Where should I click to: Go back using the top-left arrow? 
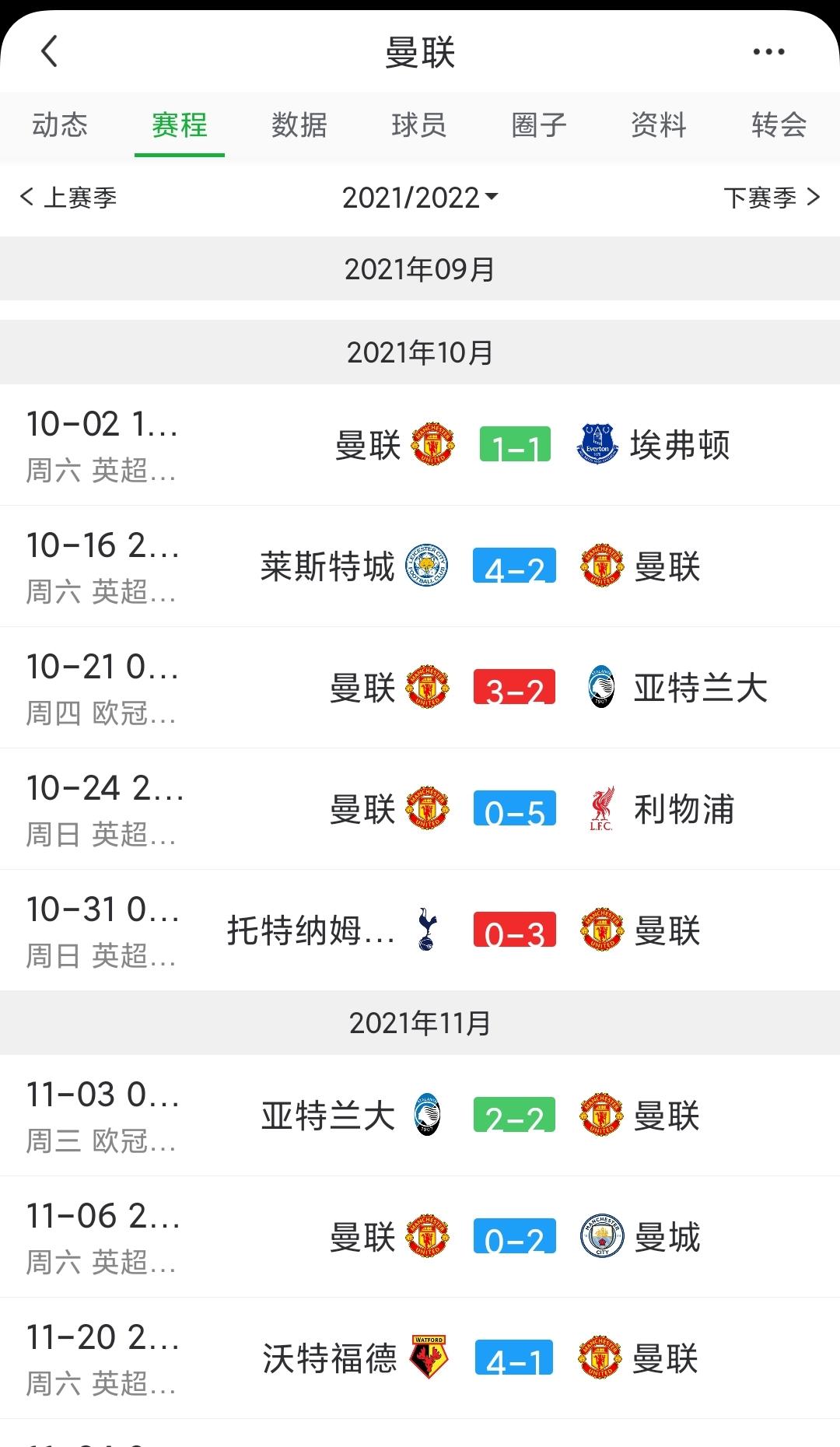pyautogui.click(x=49, y=52)
